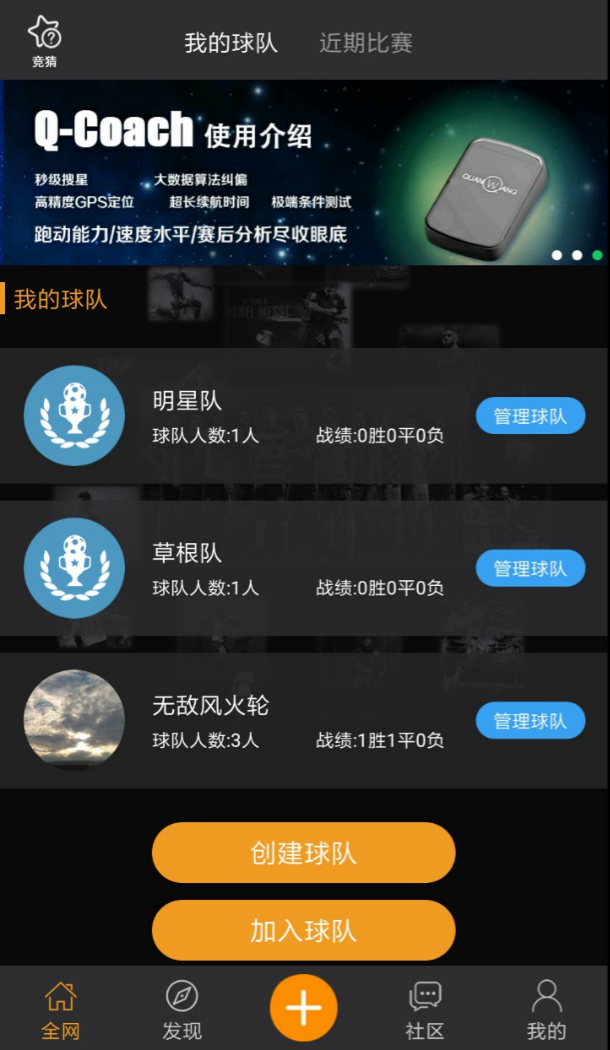Switch to the 近期比赛 tab
Image resolution: width=610 pixels, height=1050 pixels.
pyautogui.click(x=365, y=43)
